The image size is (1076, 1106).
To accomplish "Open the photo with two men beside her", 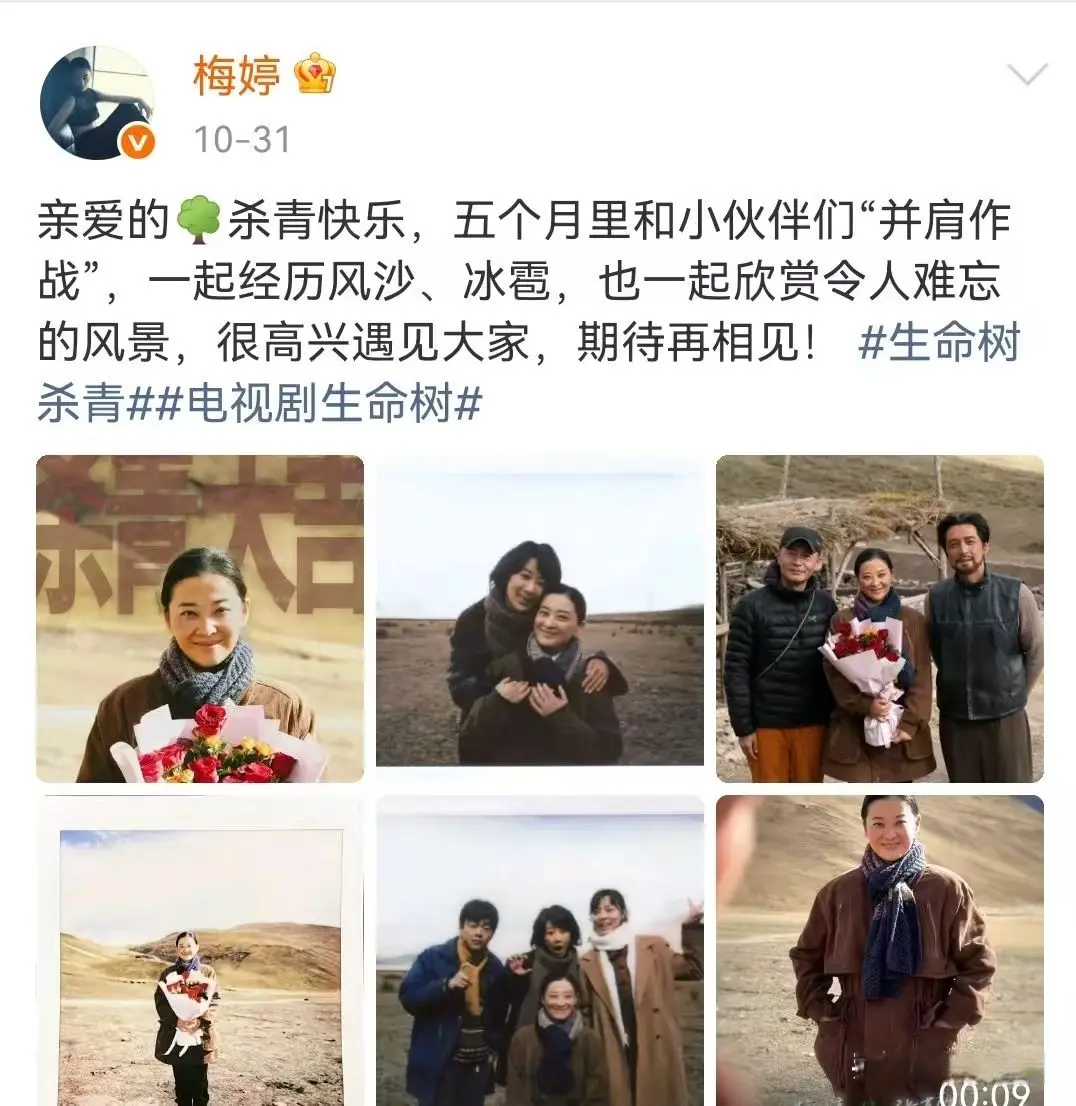I will tap(879, 618).
